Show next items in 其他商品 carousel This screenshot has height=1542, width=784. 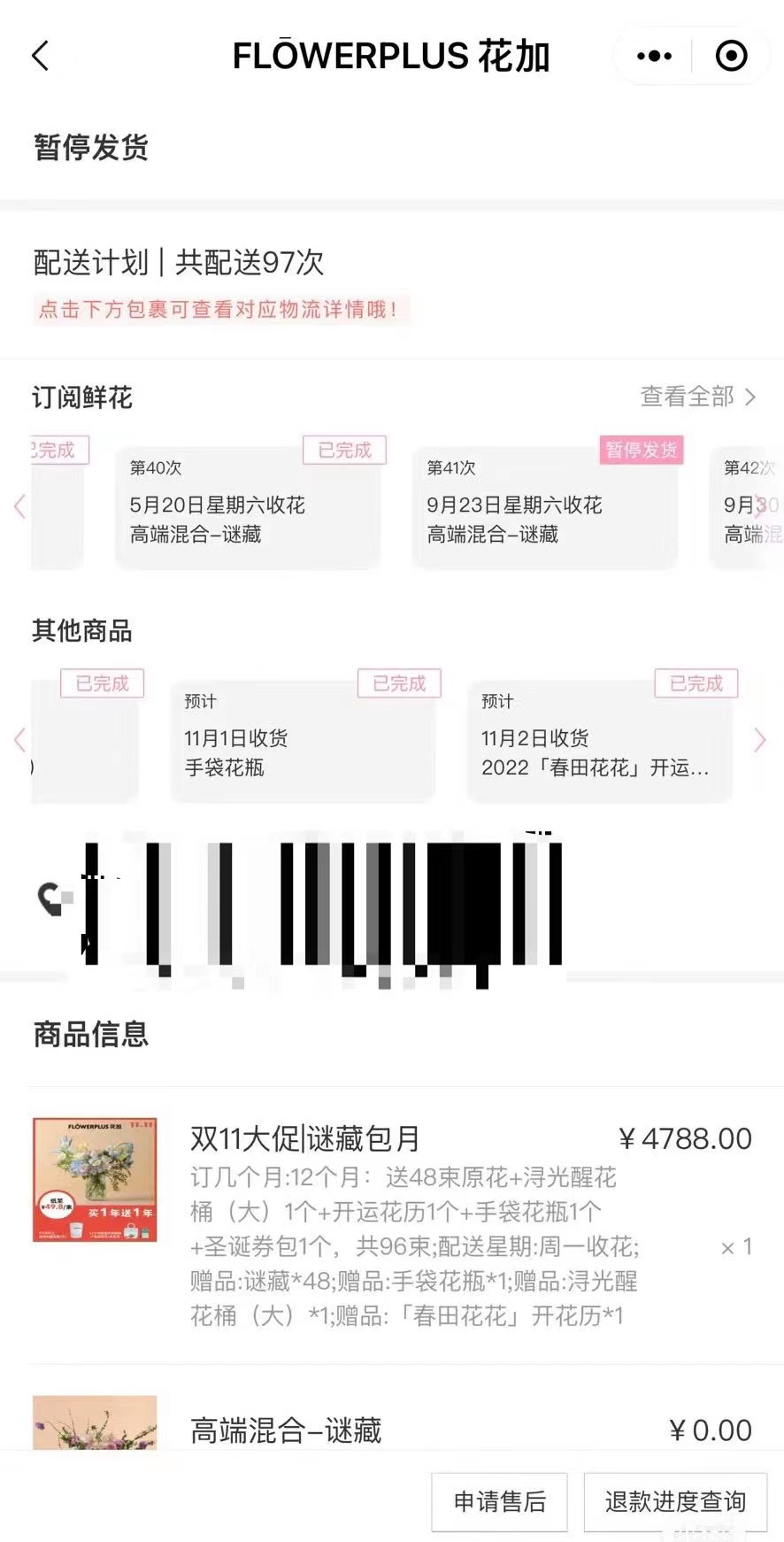click(759, 740)
